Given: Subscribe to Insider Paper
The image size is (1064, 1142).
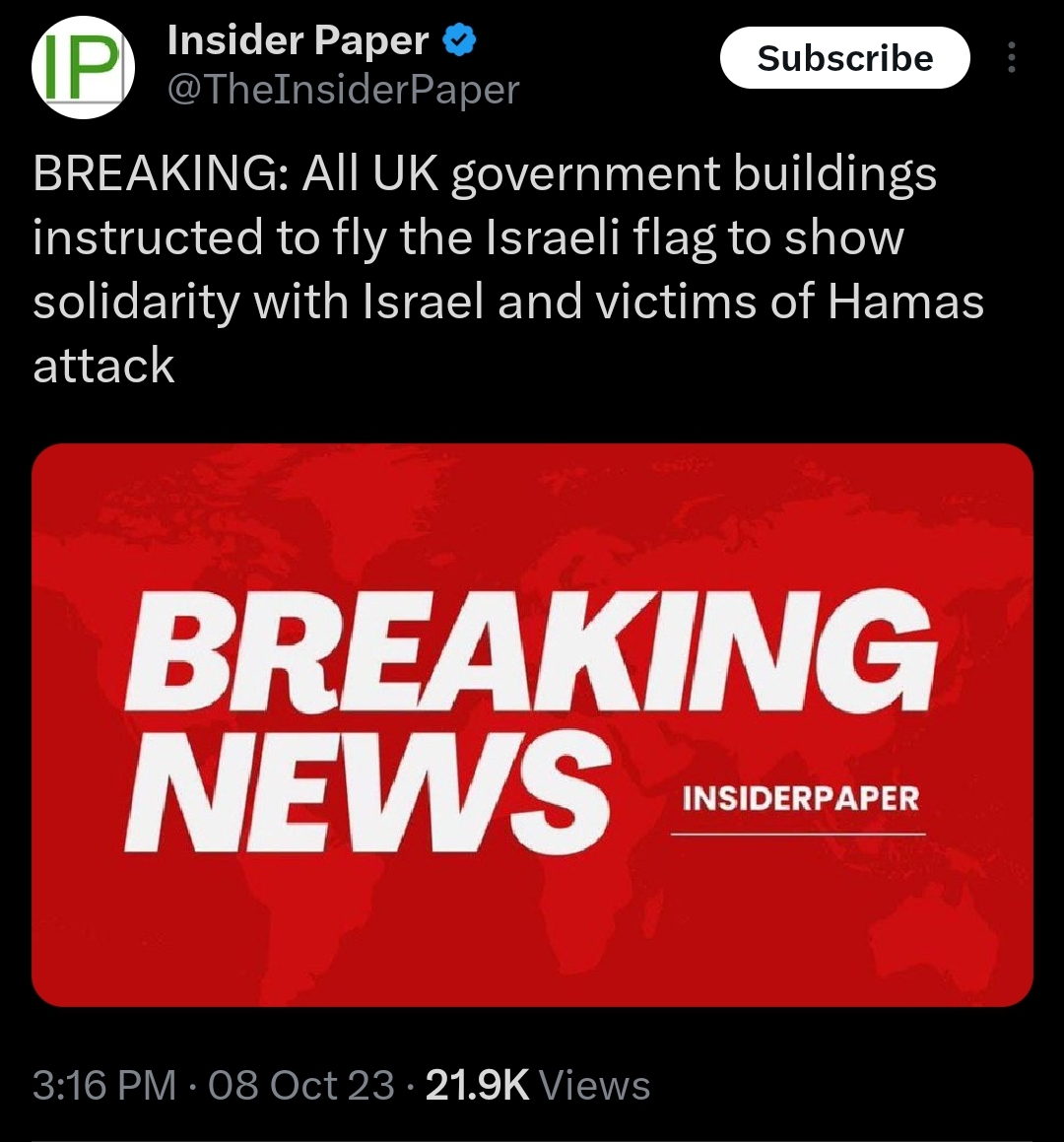Looking at the screenshot, I should pos(844,58).
